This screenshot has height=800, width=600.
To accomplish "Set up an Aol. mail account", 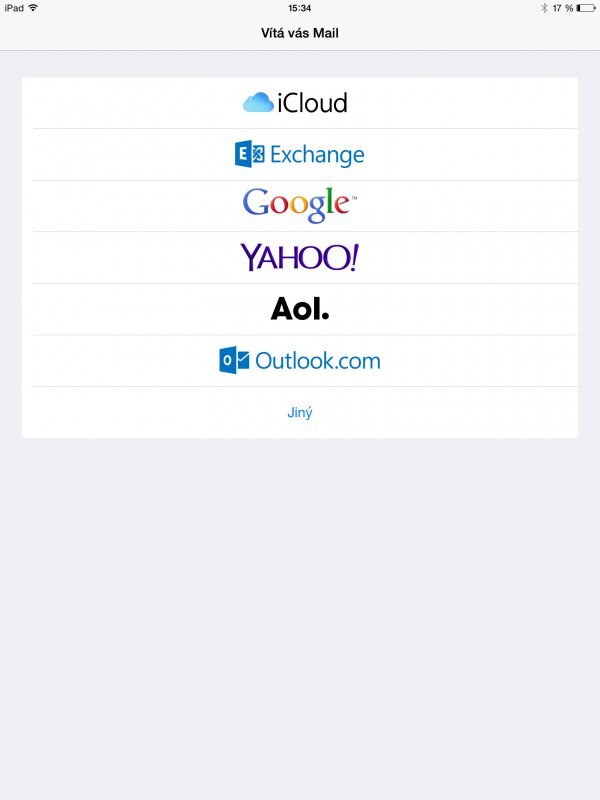I will [299, 309].
